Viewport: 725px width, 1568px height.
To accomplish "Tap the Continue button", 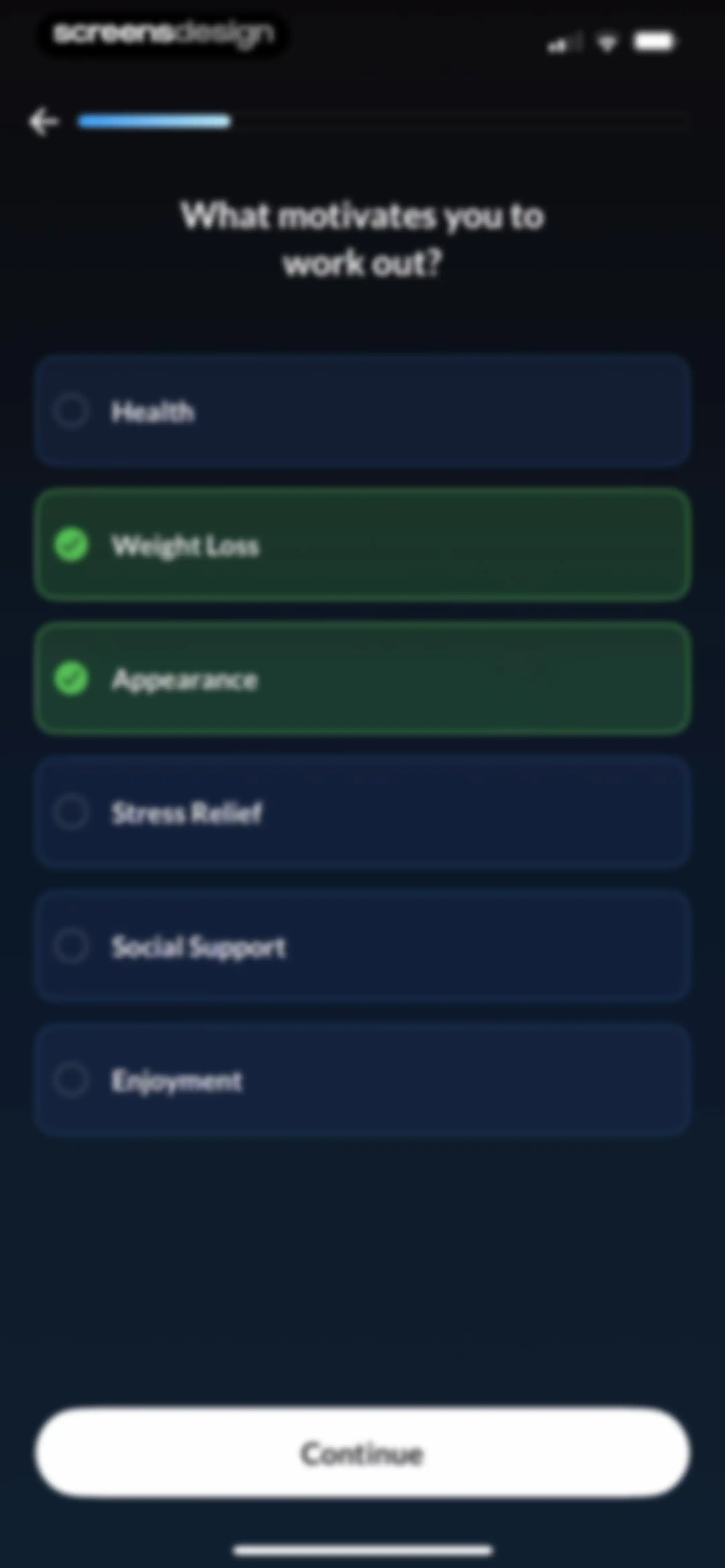I will click(362, 1453).
